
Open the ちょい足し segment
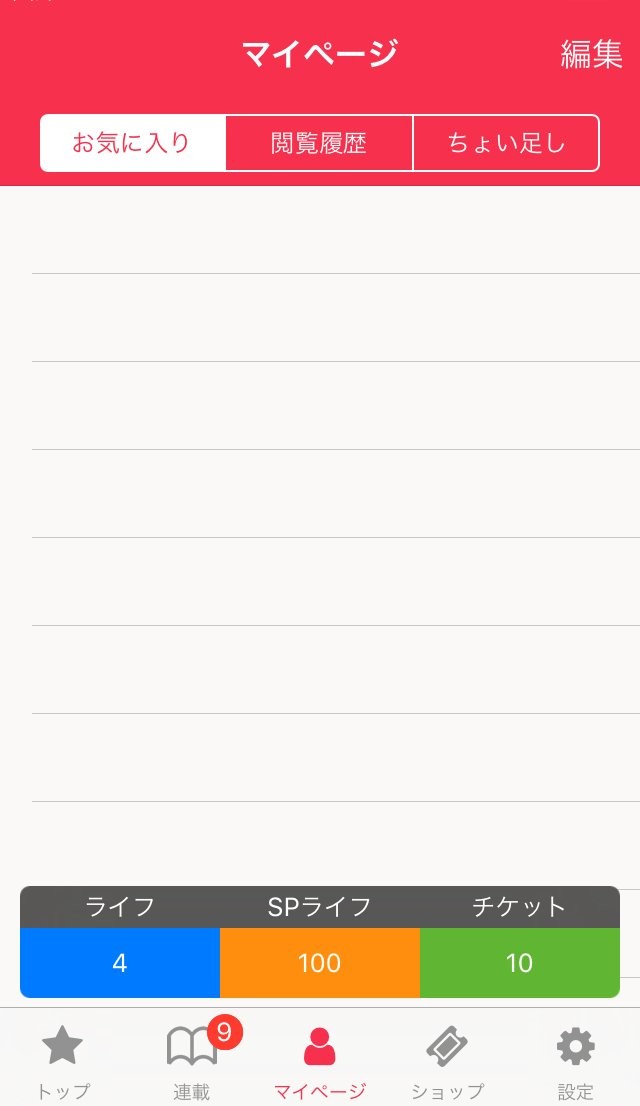click(506, 143)
